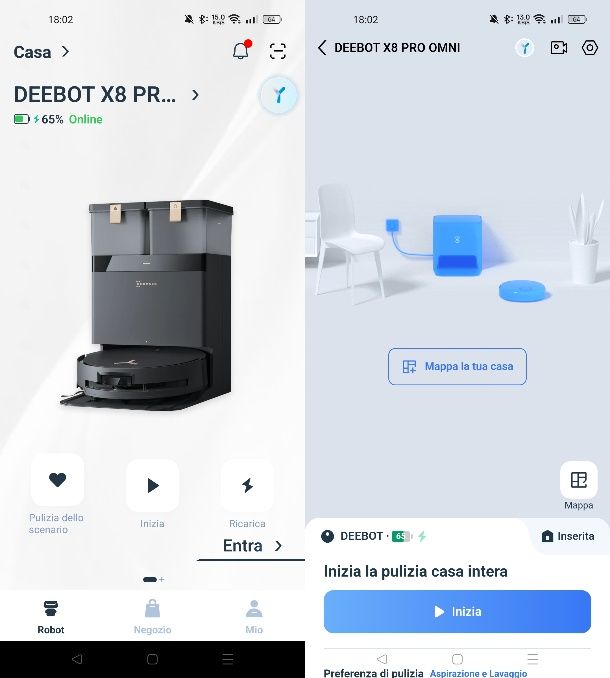Open Aspirazione e Lavaggio cleaning preference
This screenshot has width=610, height=678.
[478, 673]
